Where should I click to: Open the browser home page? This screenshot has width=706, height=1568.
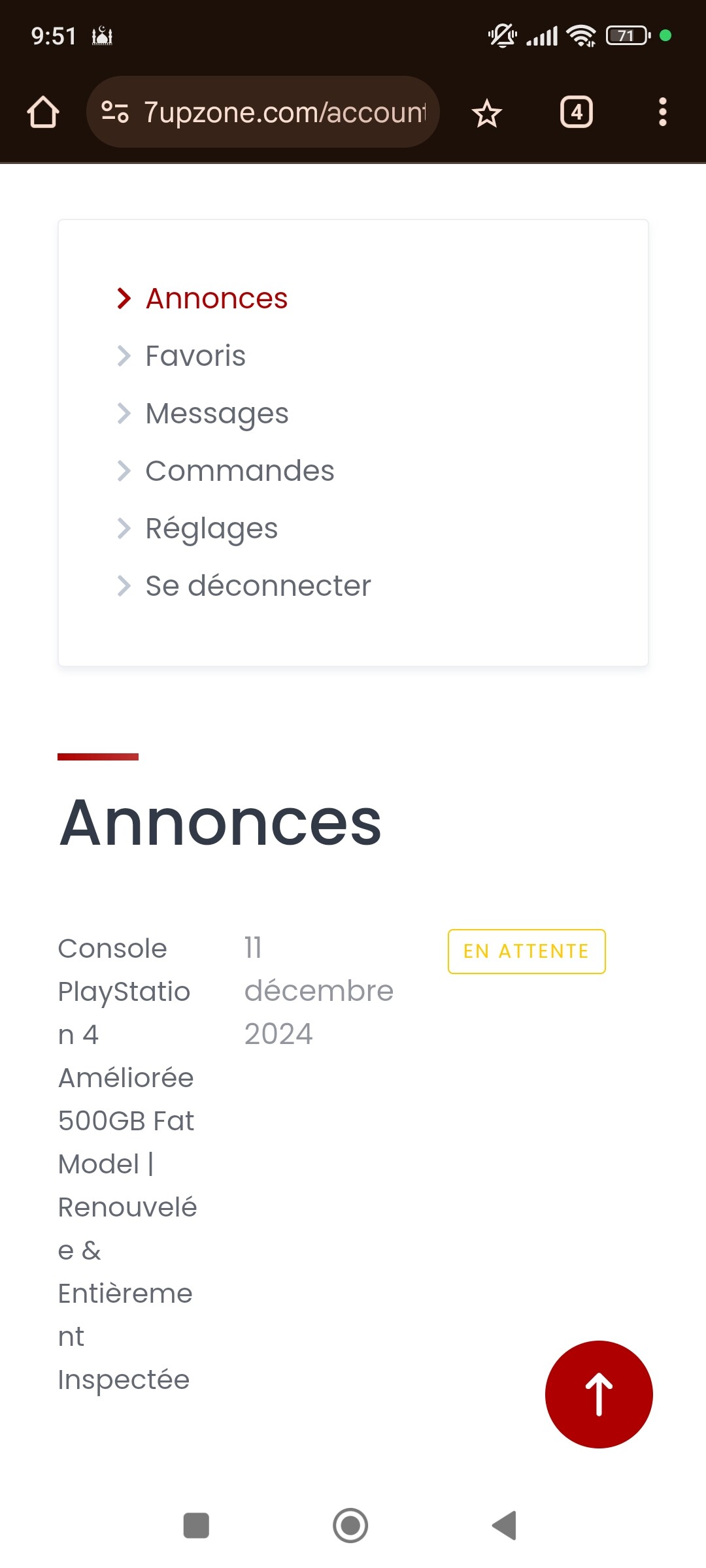(x=43, y=112)
